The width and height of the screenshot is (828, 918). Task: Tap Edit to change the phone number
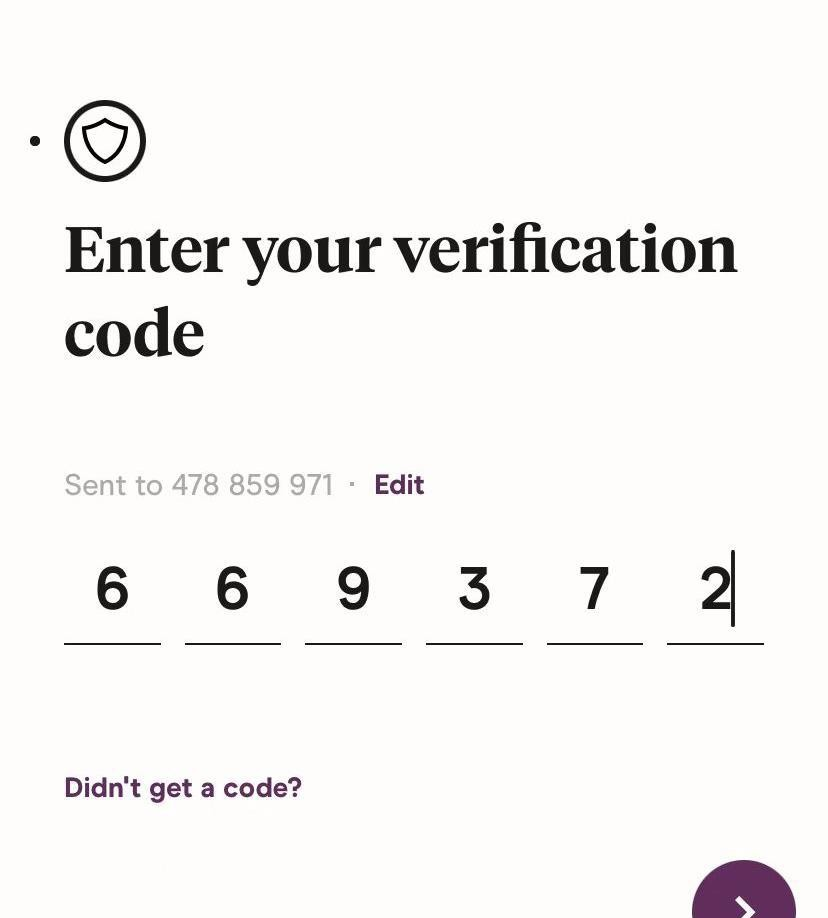(x=399, y=485)
